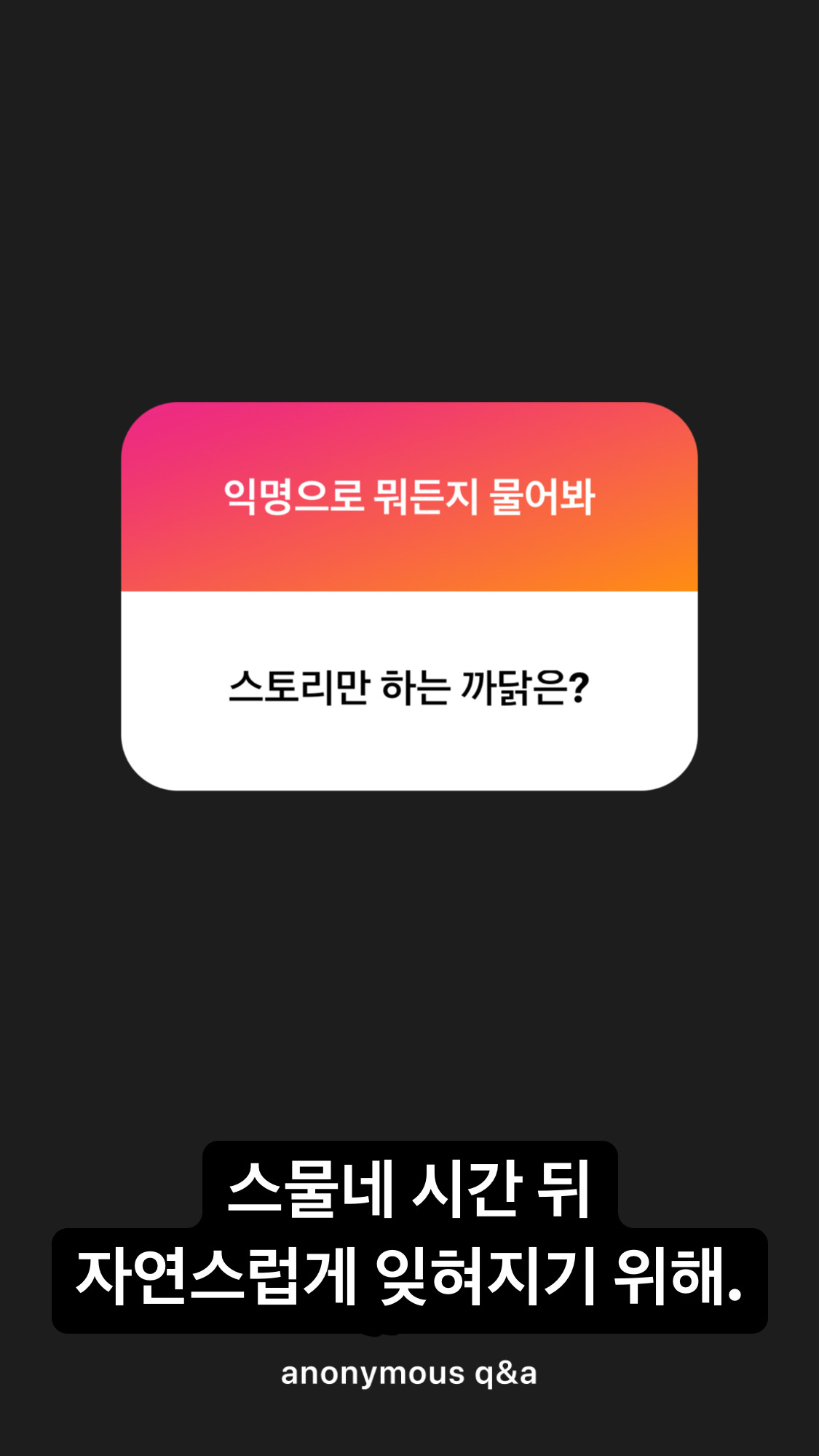Tap the anonymous Q&A sticker

(x=409, y=597)
